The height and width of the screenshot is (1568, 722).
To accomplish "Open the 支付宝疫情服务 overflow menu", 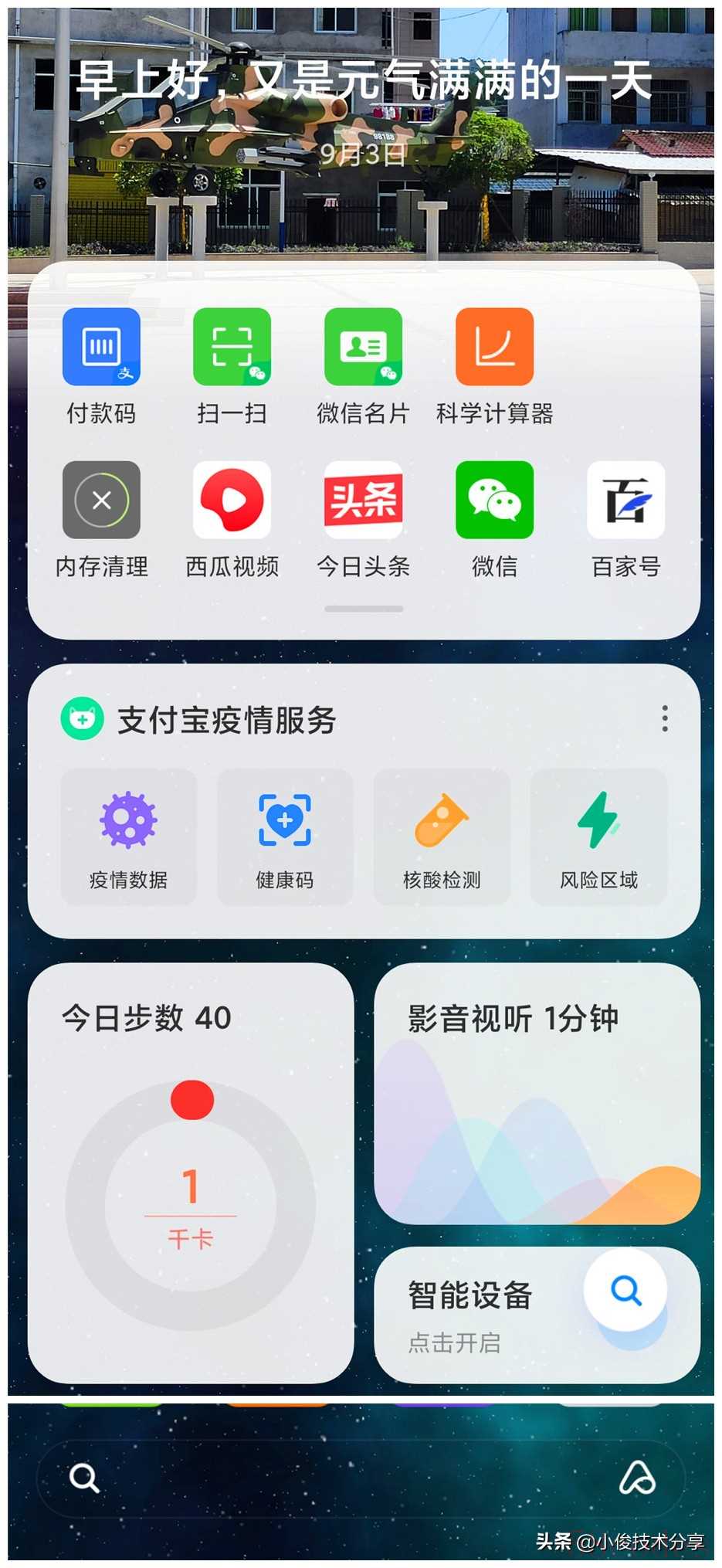I will click(x=665, y=719).
